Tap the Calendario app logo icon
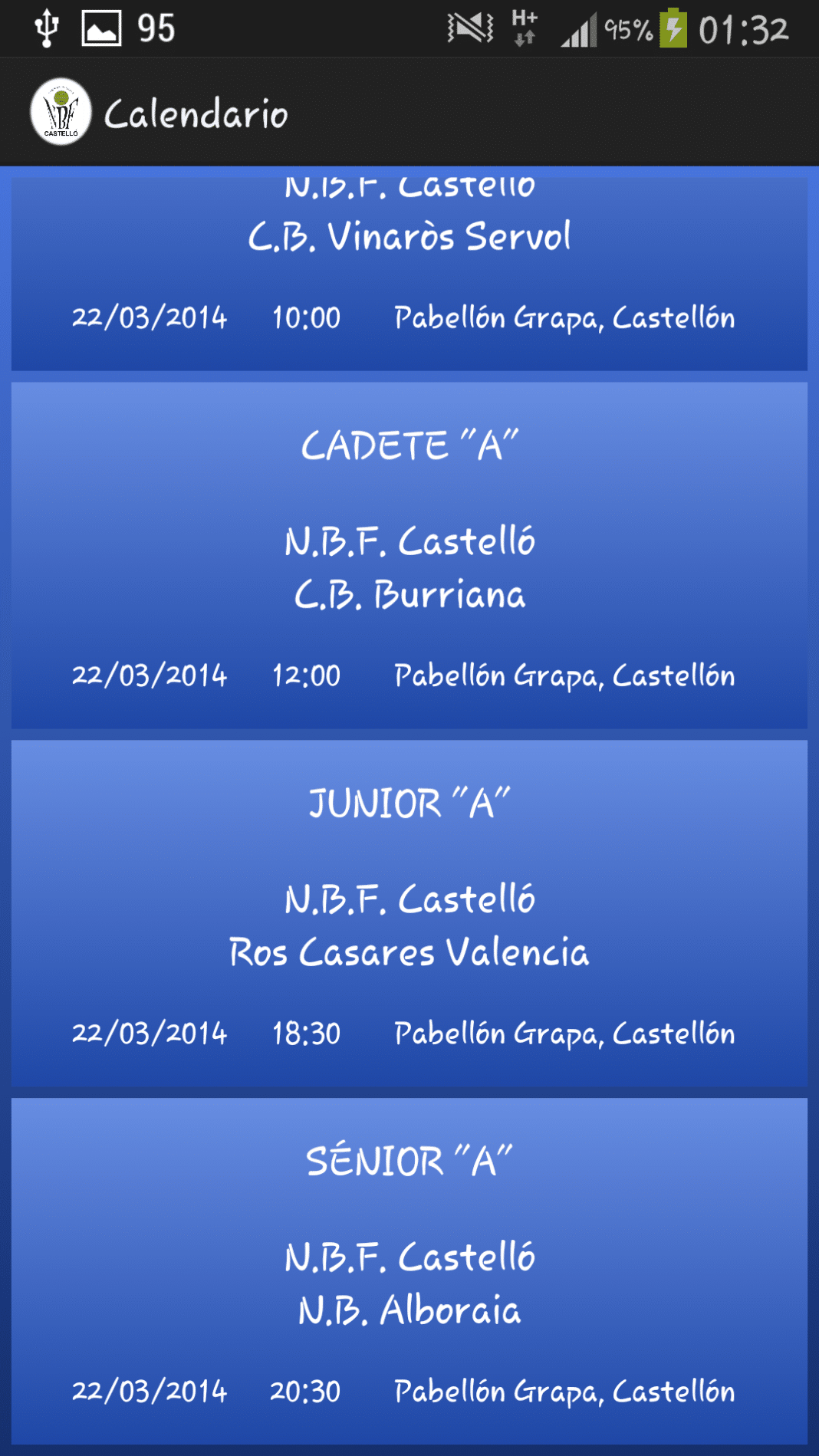The width and height of the screenshot is (819, 1456). tap(61, 112)
